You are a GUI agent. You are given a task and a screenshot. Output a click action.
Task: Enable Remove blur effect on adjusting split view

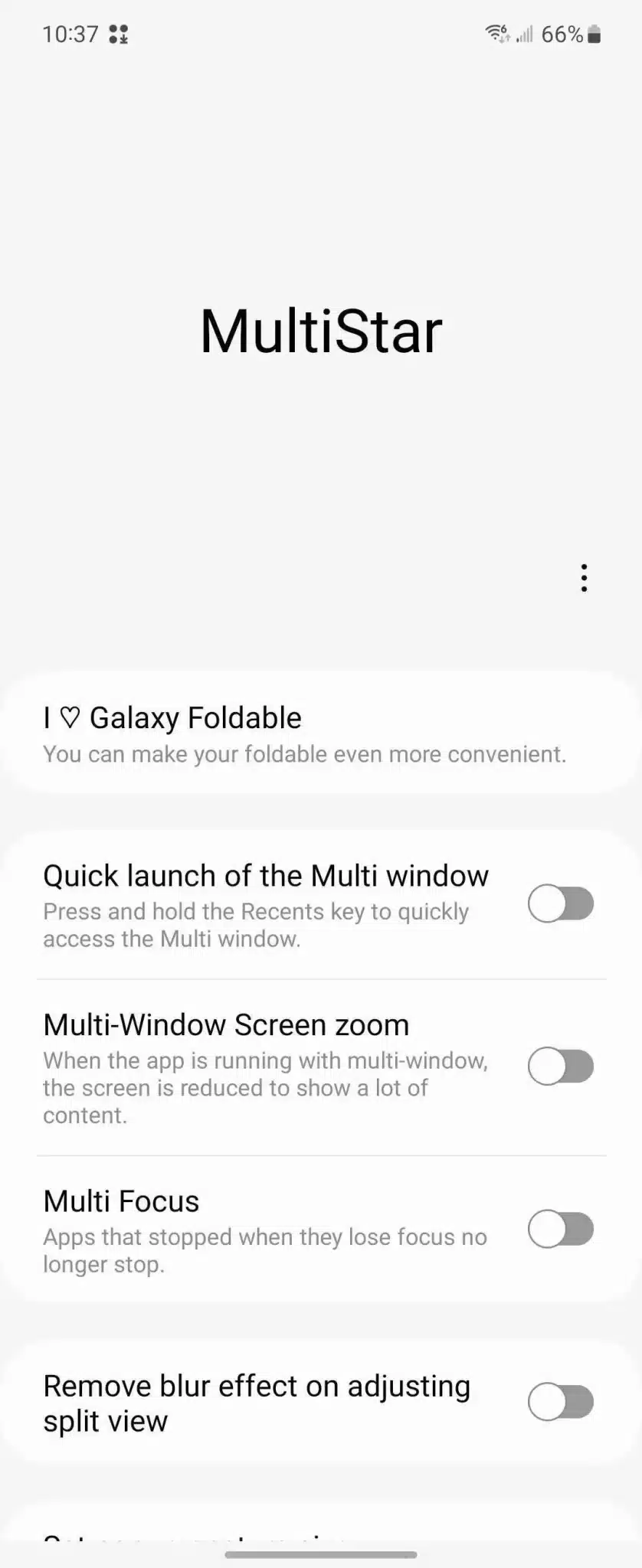tap(561, 1402)
